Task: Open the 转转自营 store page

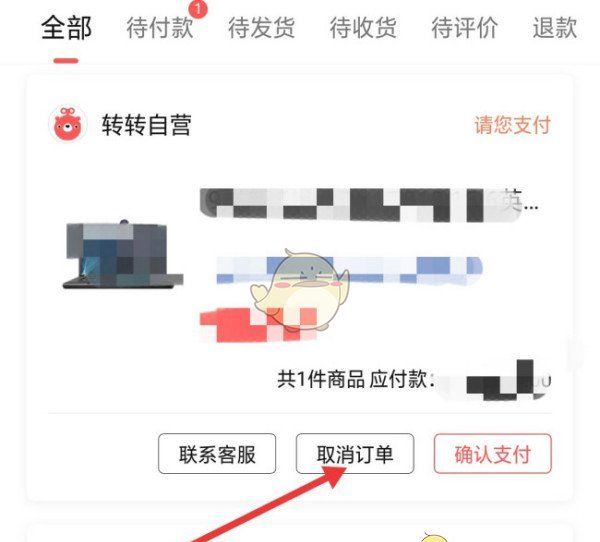Action: [x=145, y=125]
